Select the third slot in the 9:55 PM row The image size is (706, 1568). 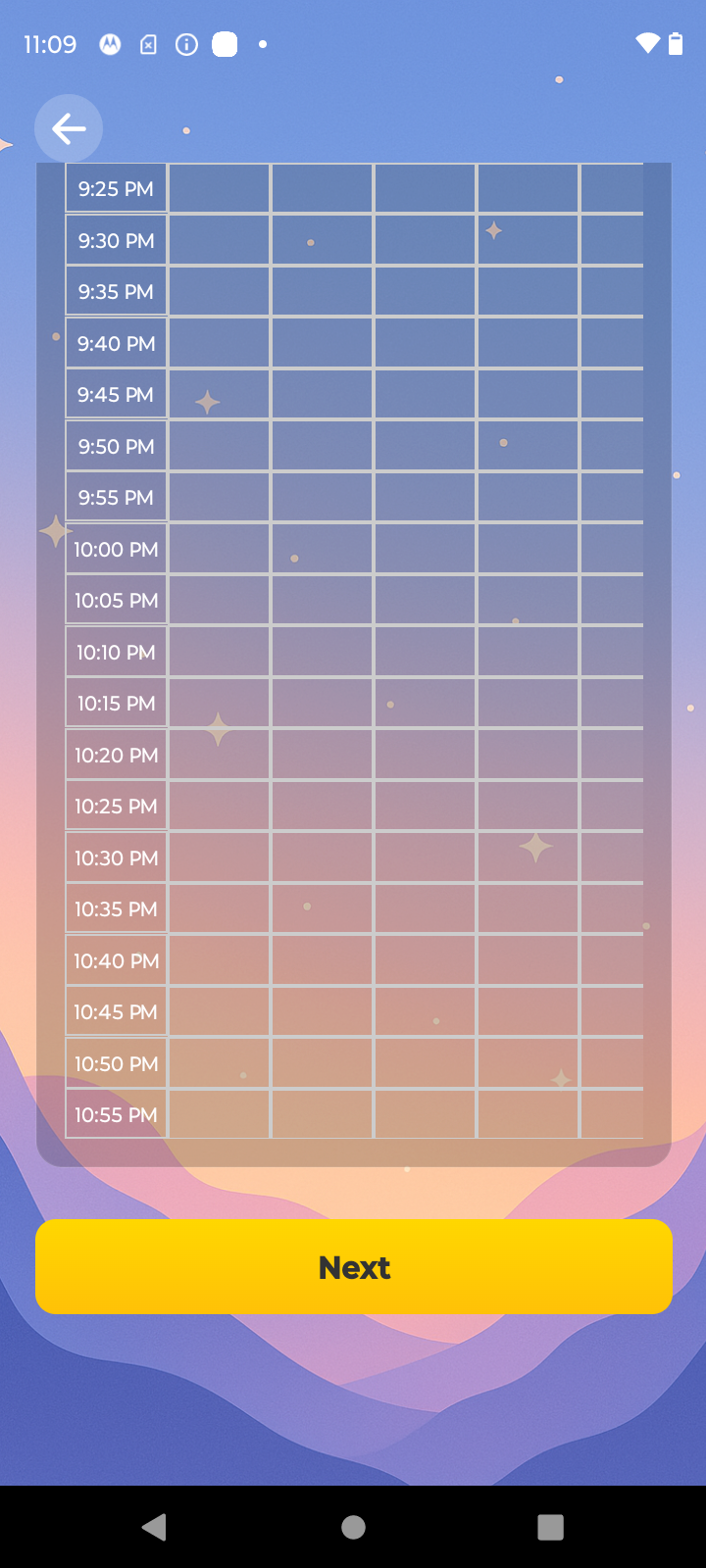click(x=424, y=497)
